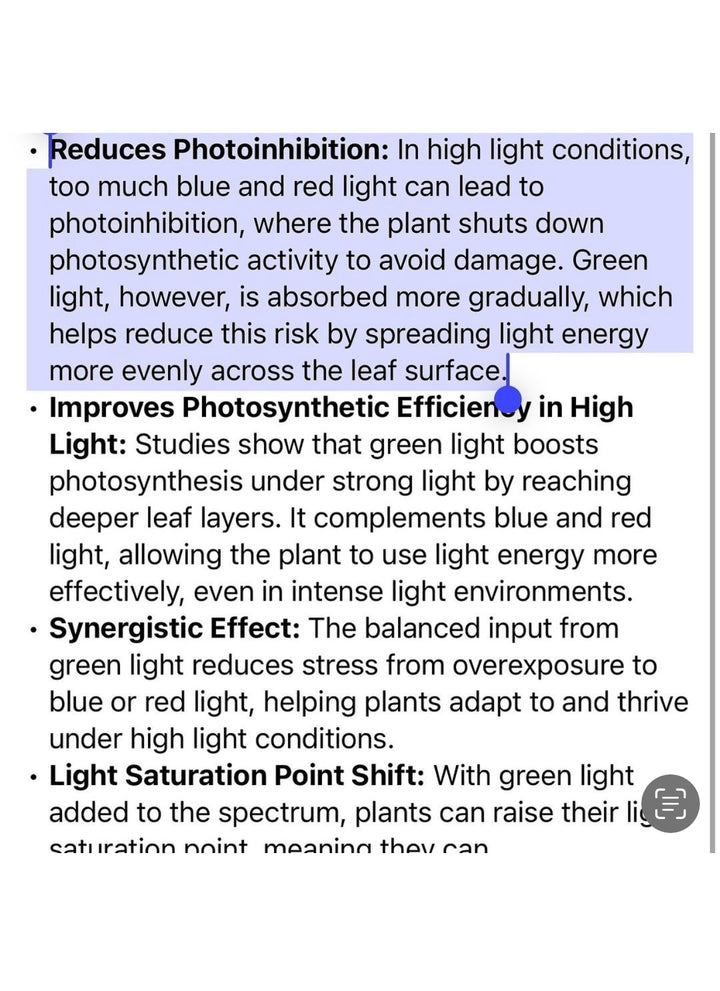Click the bullet point beside Synergistic Effect
Viewport: 720px width, 991px height.
point(32,630)
